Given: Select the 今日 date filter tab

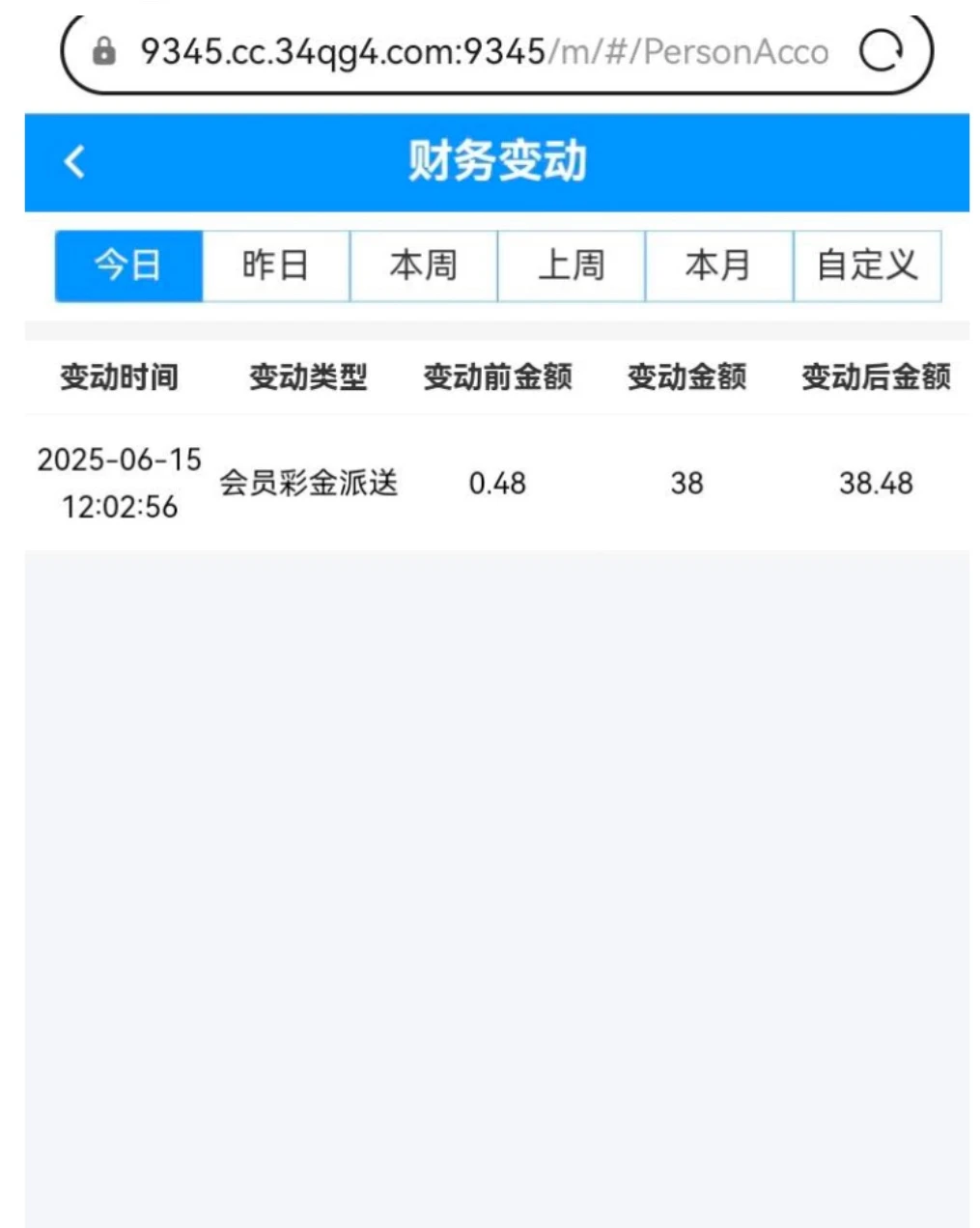Looking at the screenshot, I should point(128,266).
